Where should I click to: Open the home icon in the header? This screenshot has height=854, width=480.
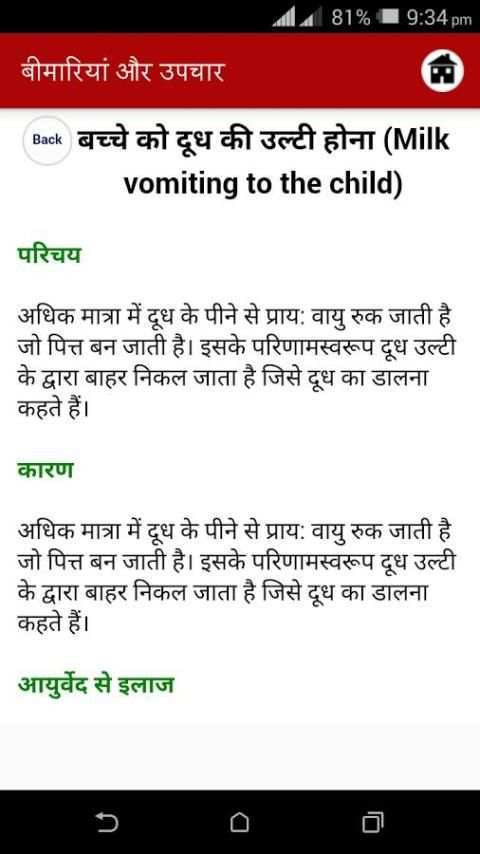442,71
